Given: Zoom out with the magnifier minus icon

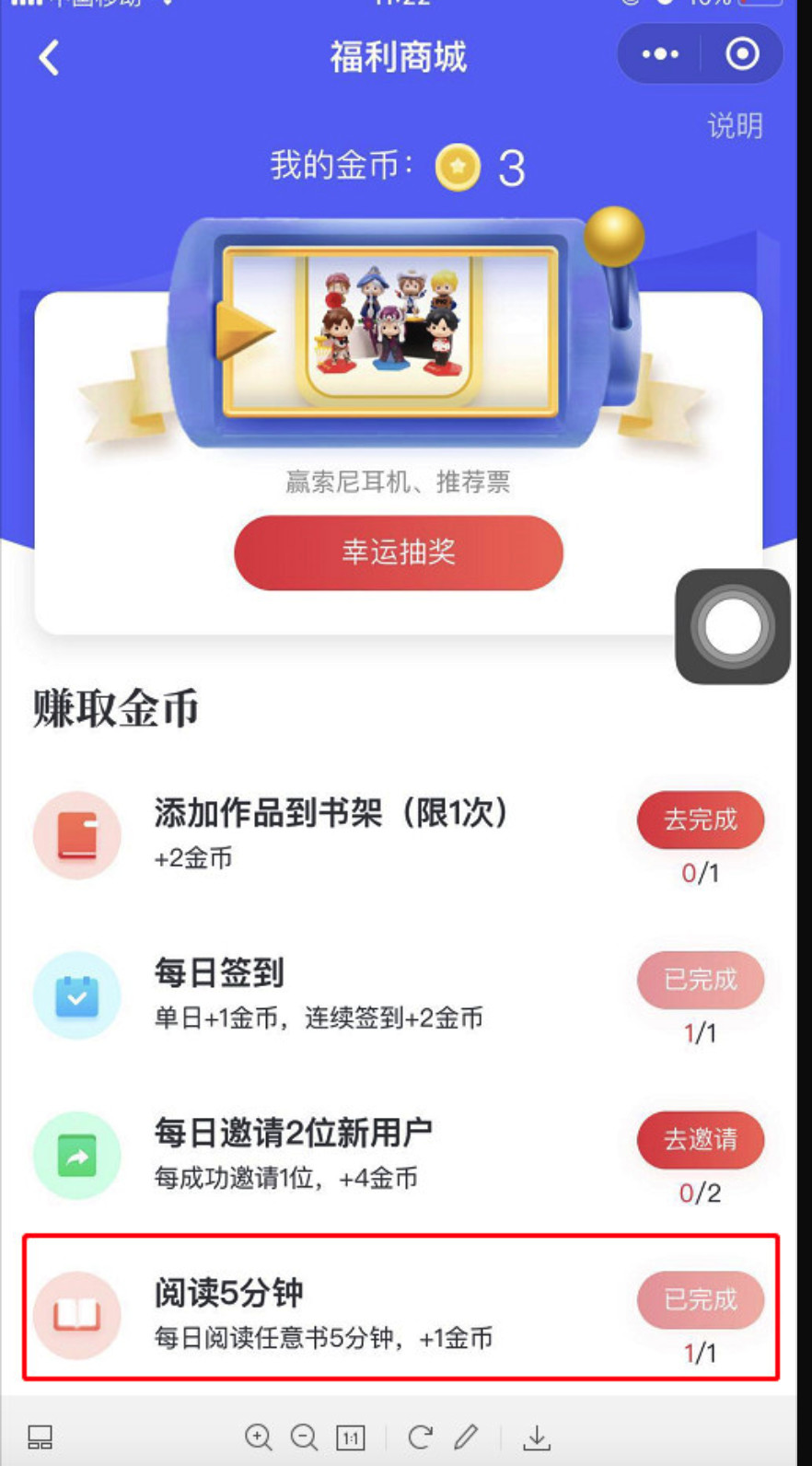Looking at the screenshot, I should (305, 1437).
